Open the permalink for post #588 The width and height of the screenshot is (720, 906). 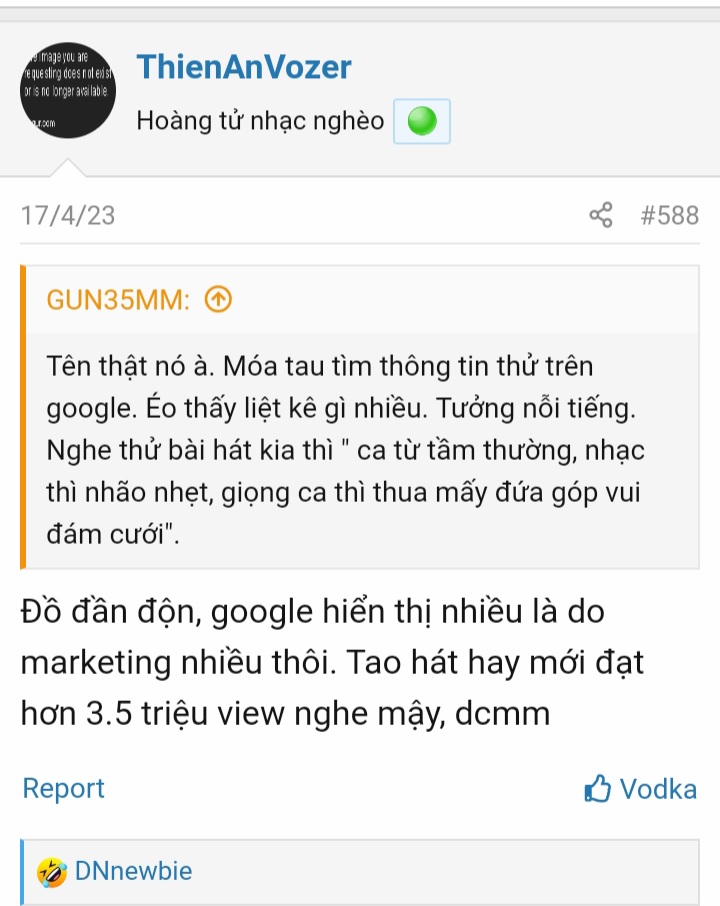coord(669,215)
